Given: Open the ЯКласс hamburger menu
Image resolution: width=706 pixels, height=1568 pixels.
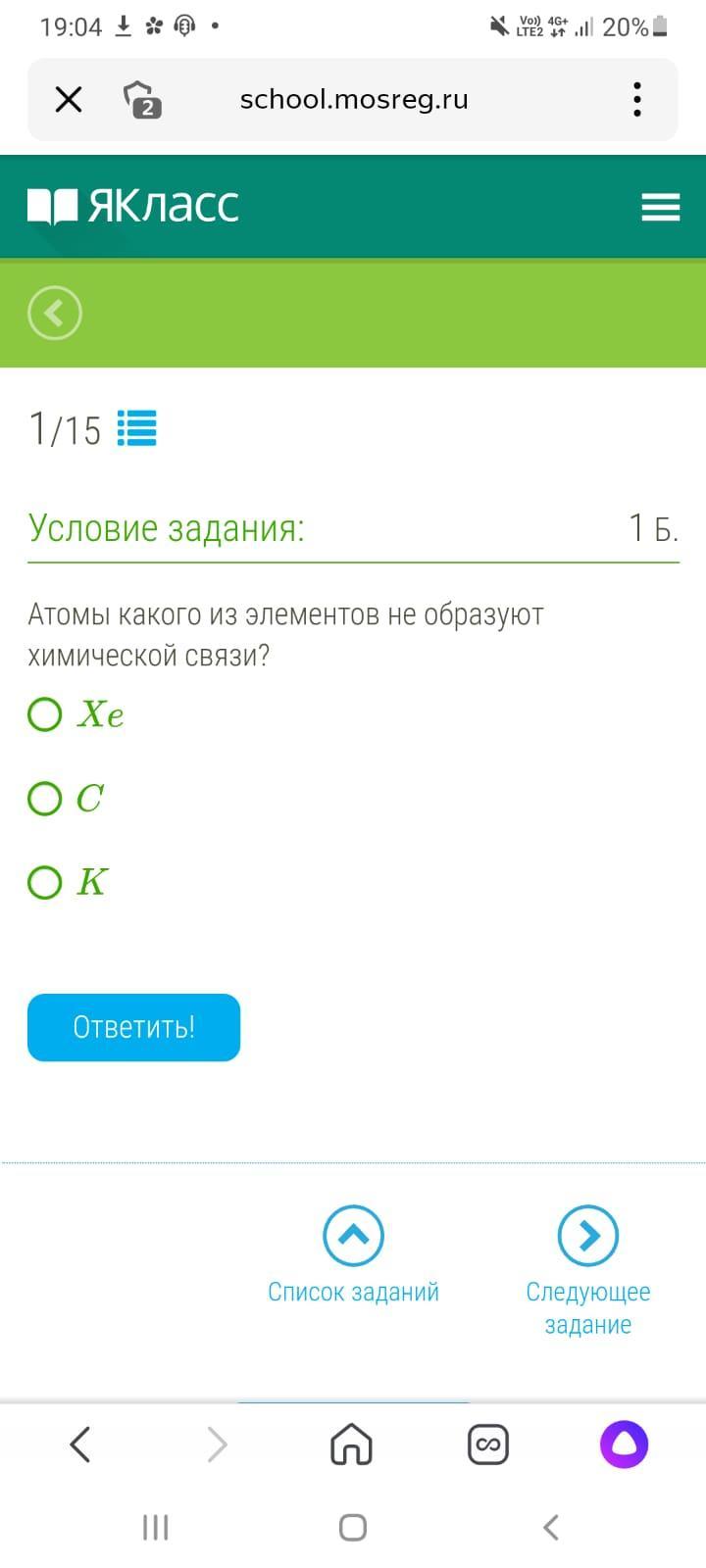Looking at the screenshot, I should (661, 207).
